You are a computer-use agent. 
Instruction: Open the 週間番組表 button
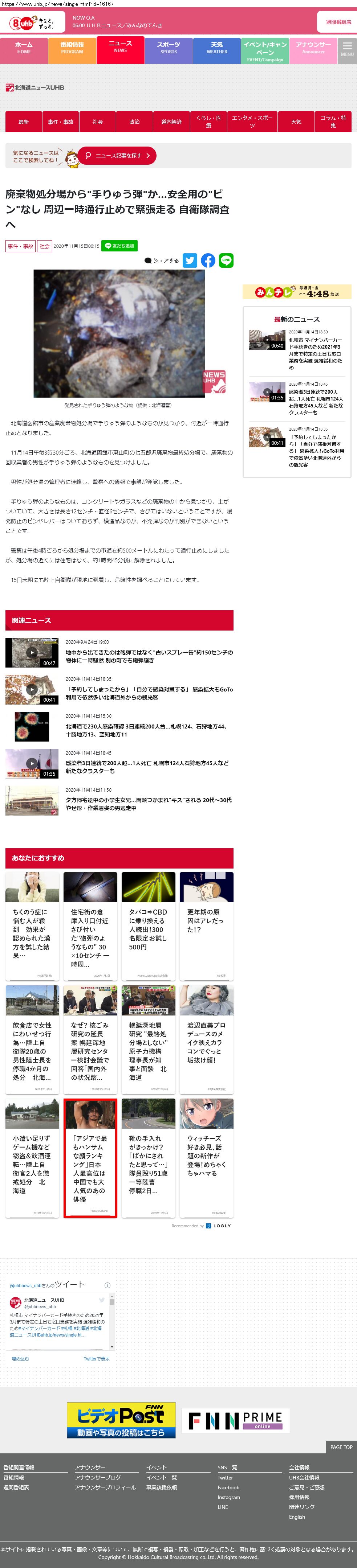click(x=338, y=22)
